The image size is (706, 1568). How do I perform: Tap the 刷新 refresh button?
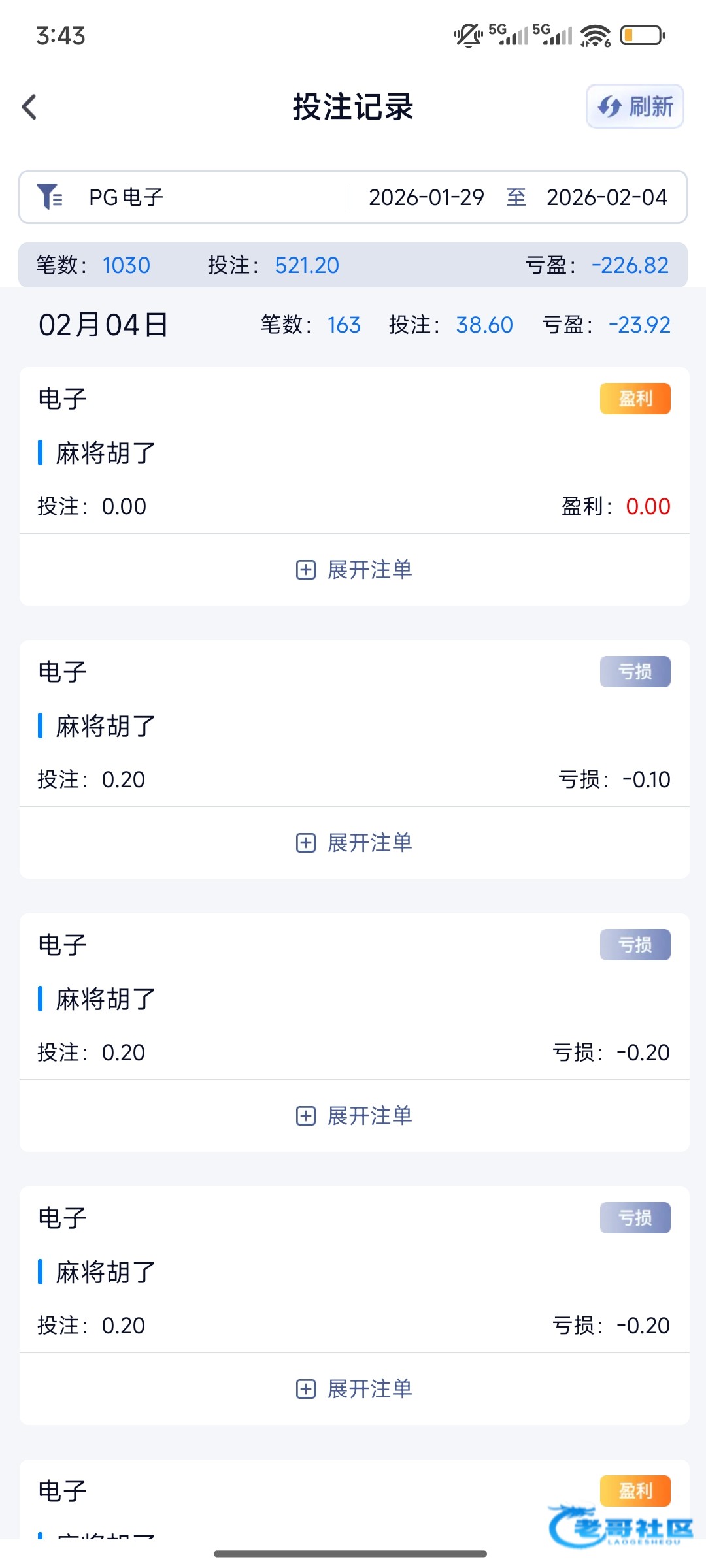coord(635,106)
